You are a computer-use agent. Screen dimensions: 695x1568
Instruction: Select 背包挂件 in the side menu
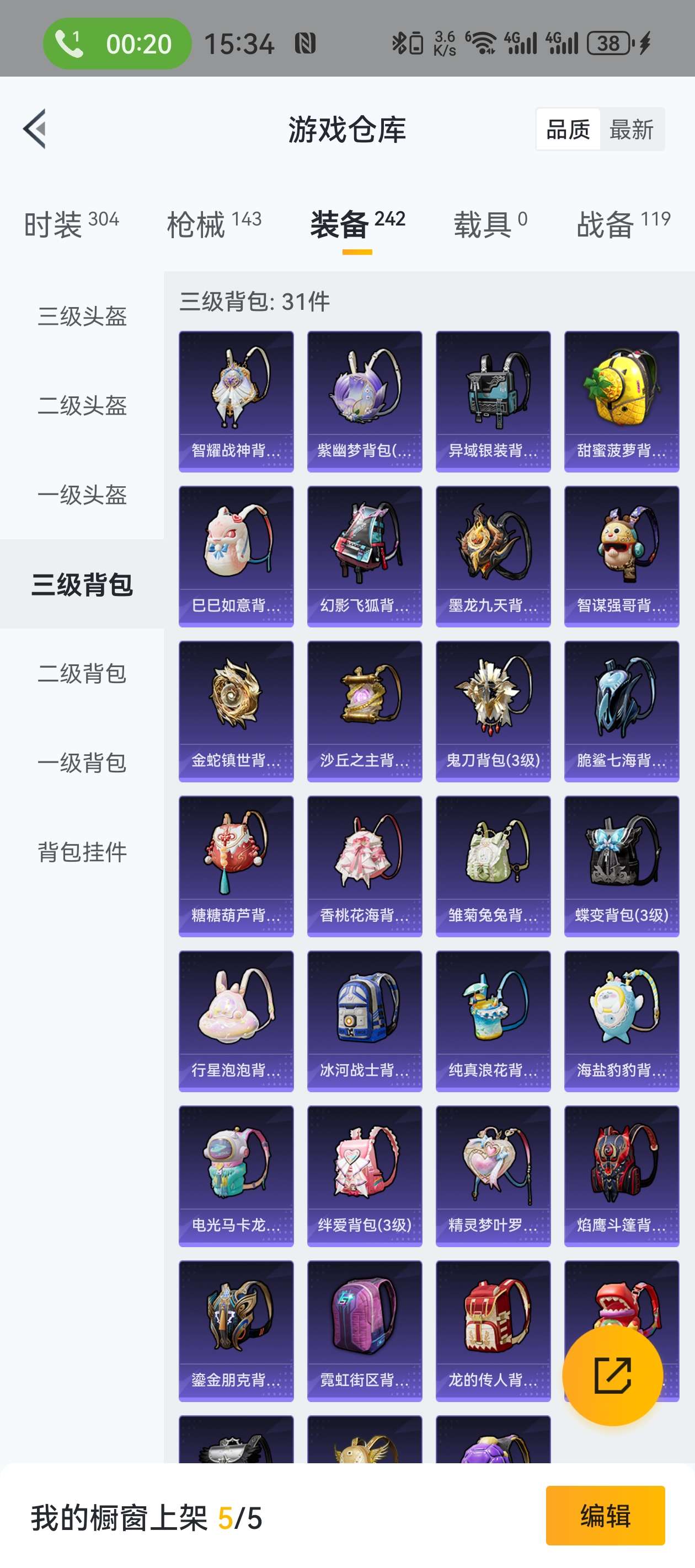pyautogui.click(x=82, y=852)
